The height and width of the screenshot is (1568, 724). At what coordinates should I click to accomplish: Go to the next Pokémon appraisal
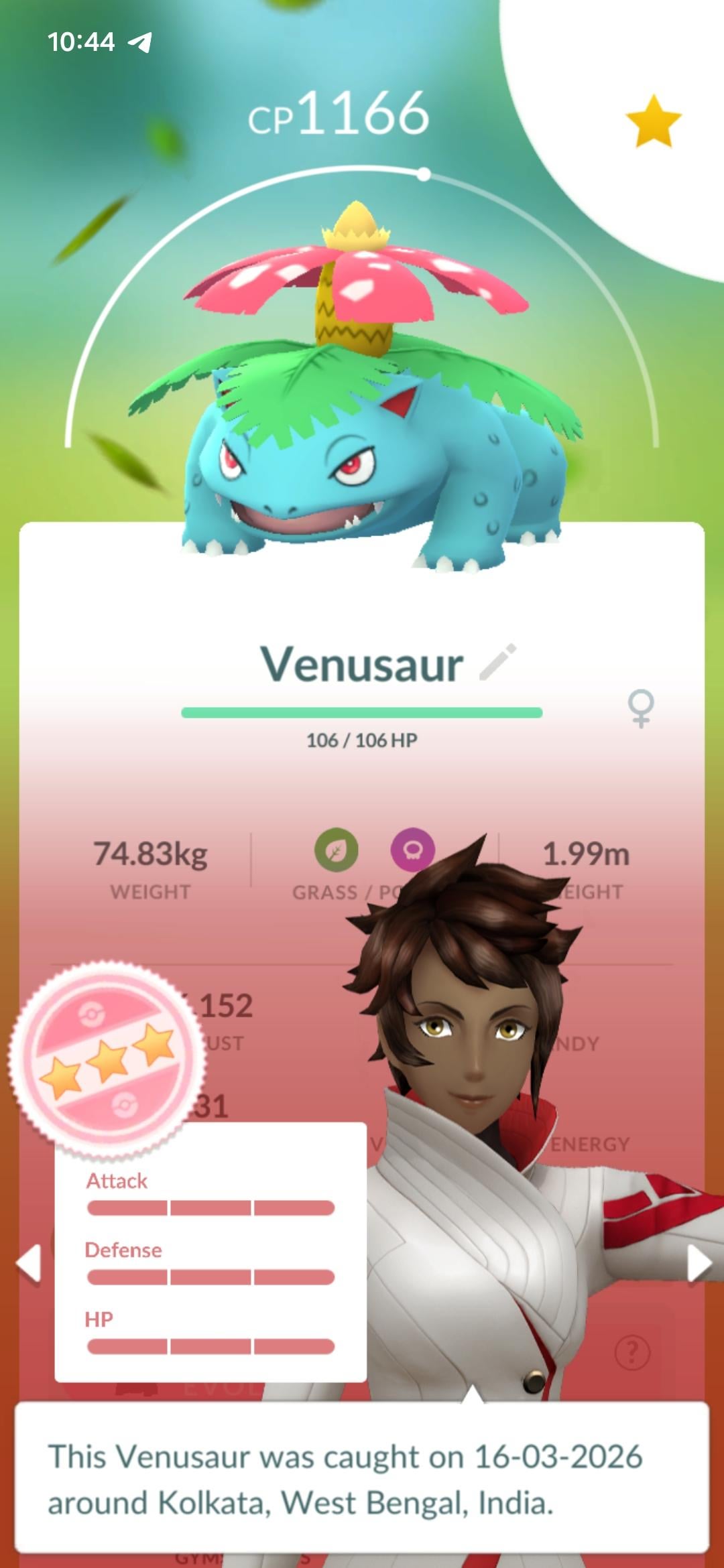coord(699,1263)
